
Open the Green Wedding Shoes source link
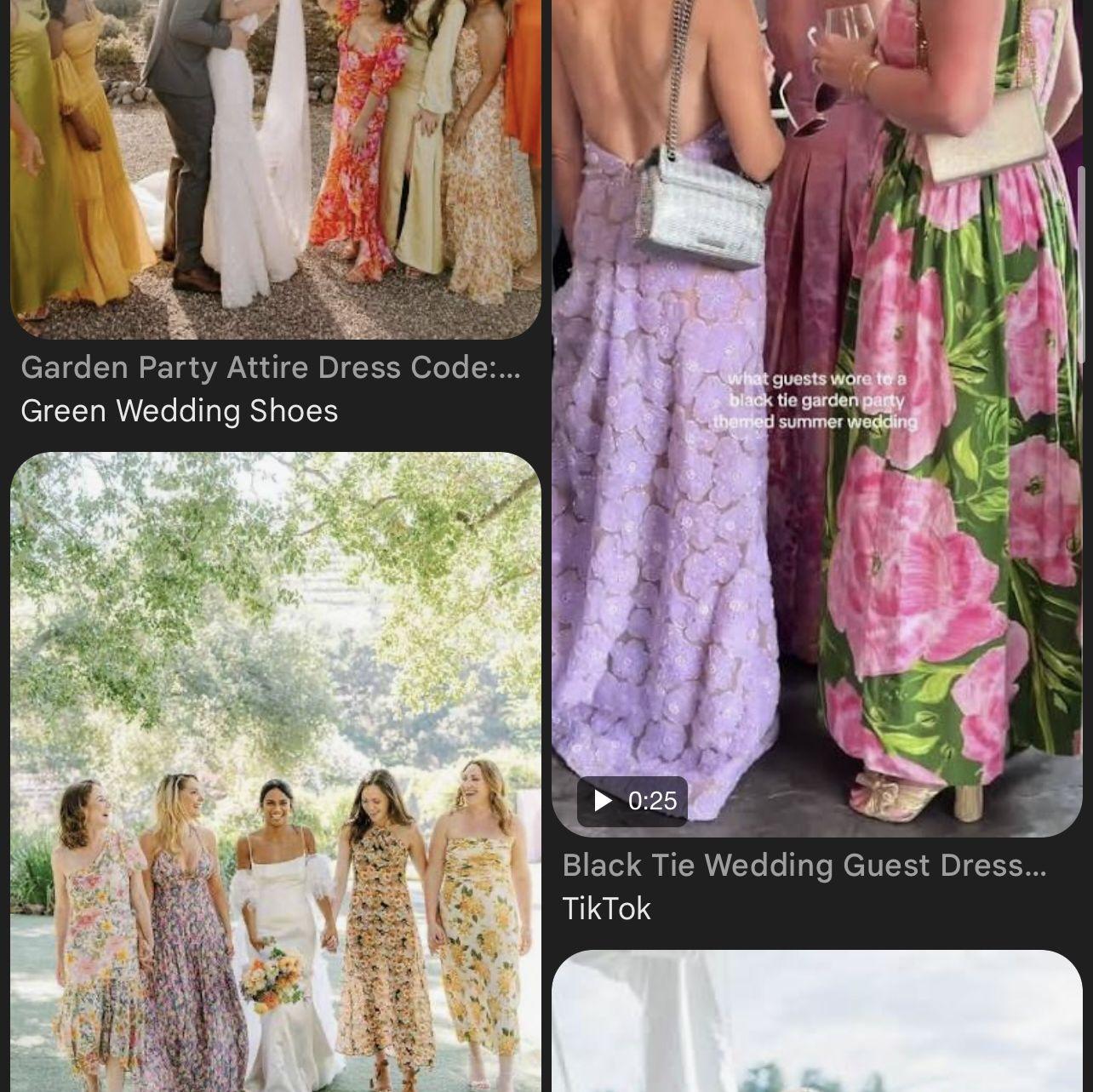[x=180, y=411]
